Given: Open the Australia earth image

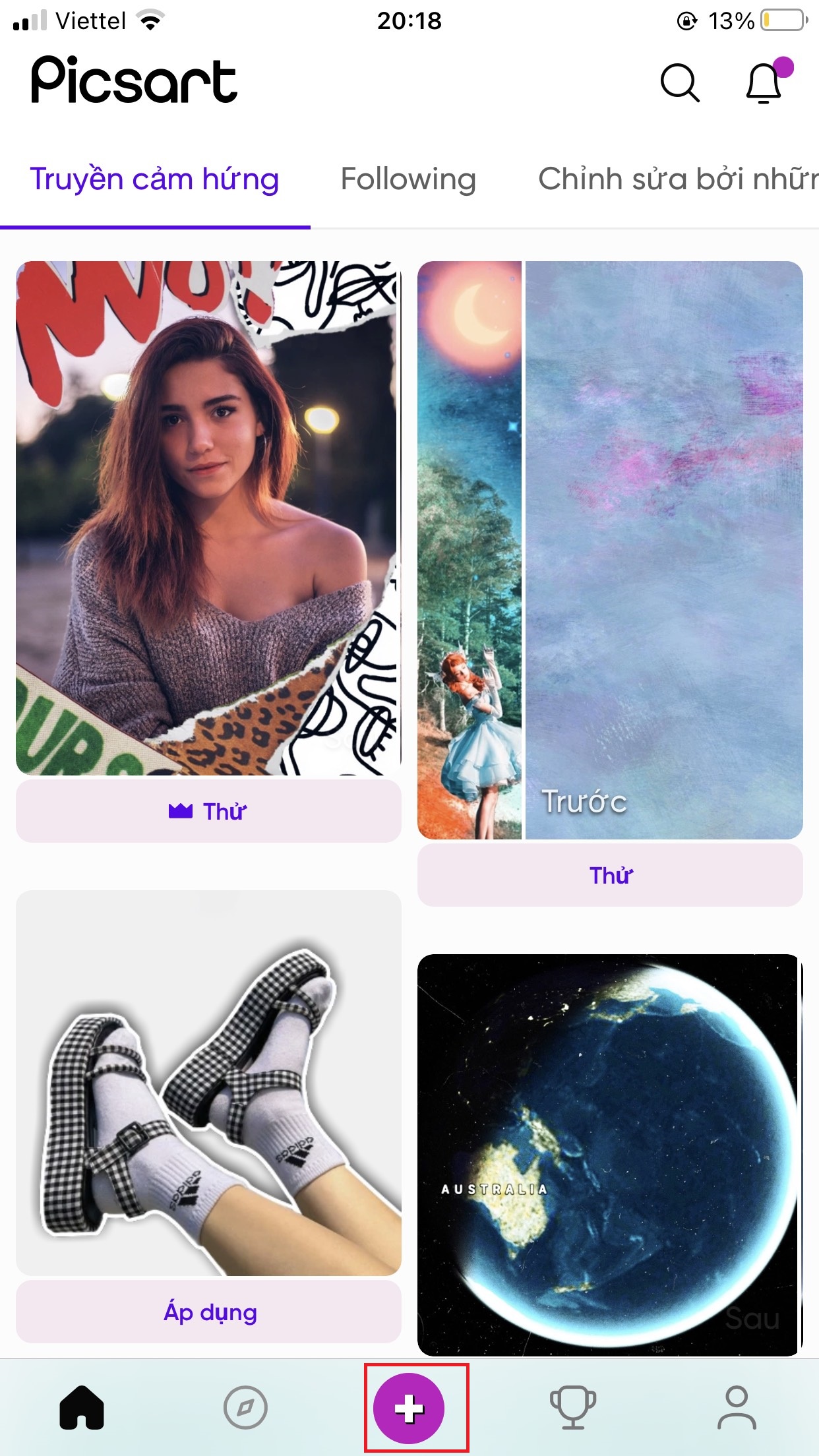Looking at the screenshot, I should 610,1154.
